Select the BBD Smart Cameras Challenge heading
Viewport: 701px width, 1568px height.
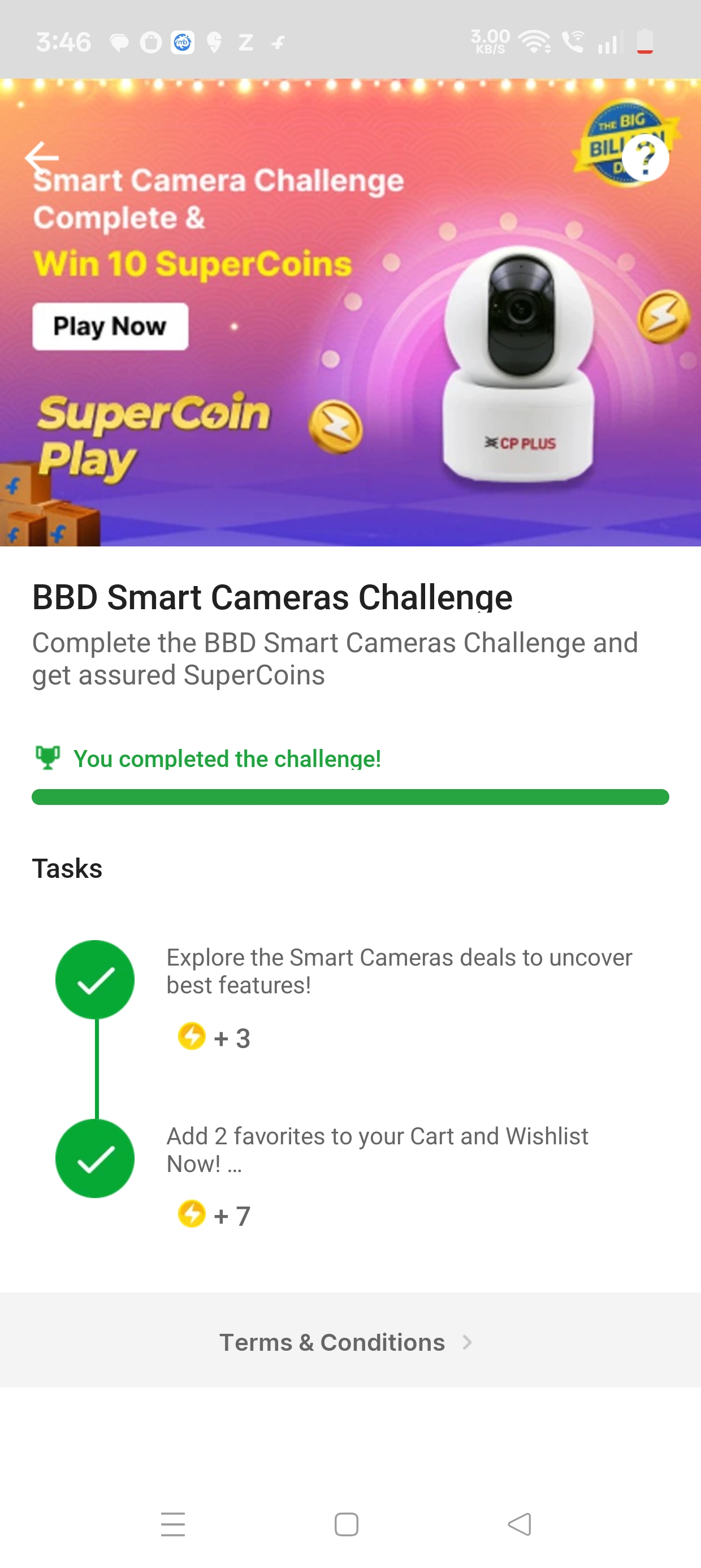tap(272, 597)
